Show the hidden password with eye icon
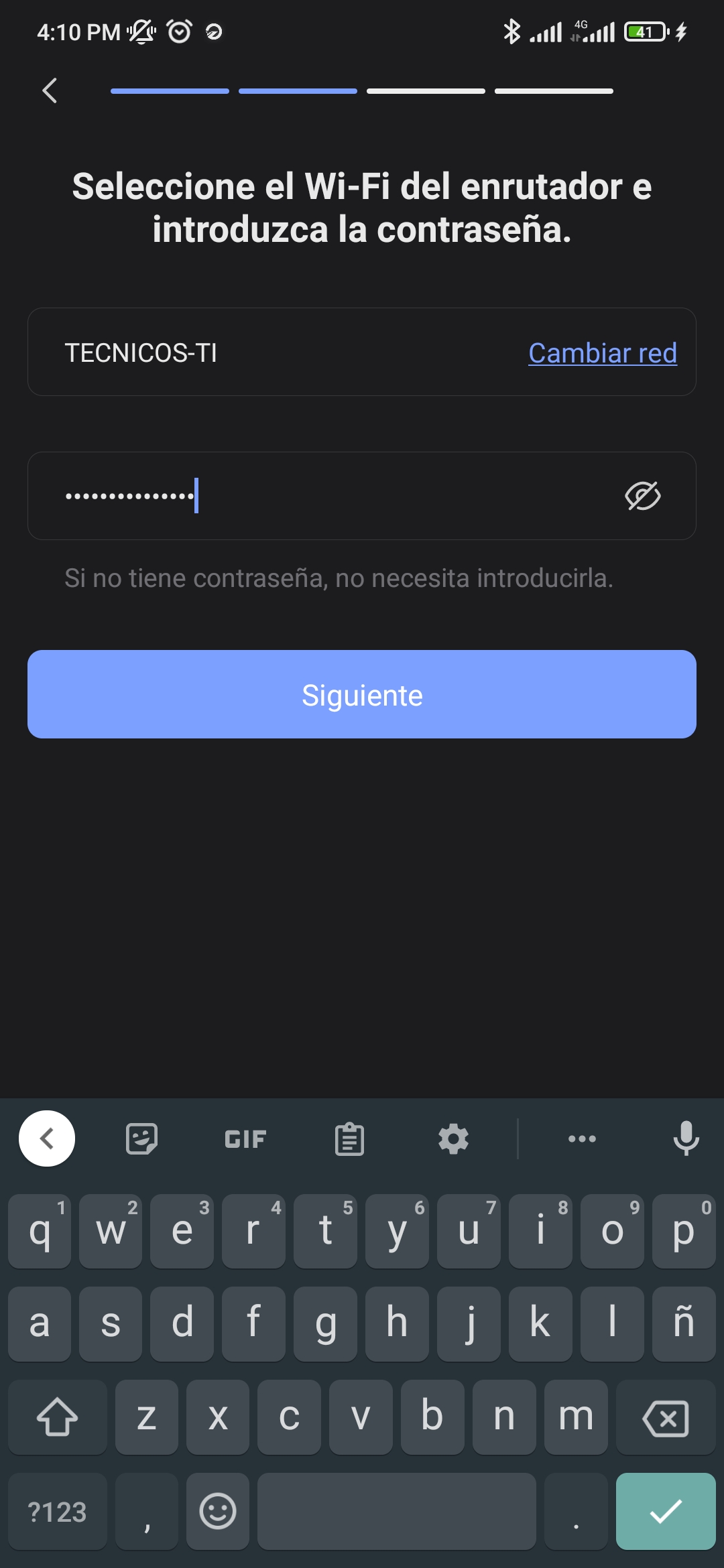724x1568 pixels. [642, 496]
